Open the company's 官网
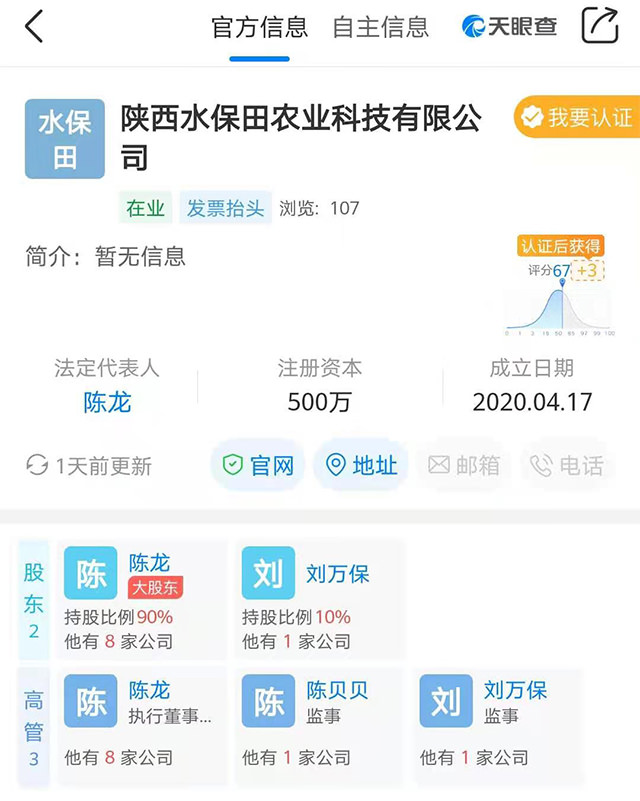Screen dimensions: 640x801 click(258, 465)
